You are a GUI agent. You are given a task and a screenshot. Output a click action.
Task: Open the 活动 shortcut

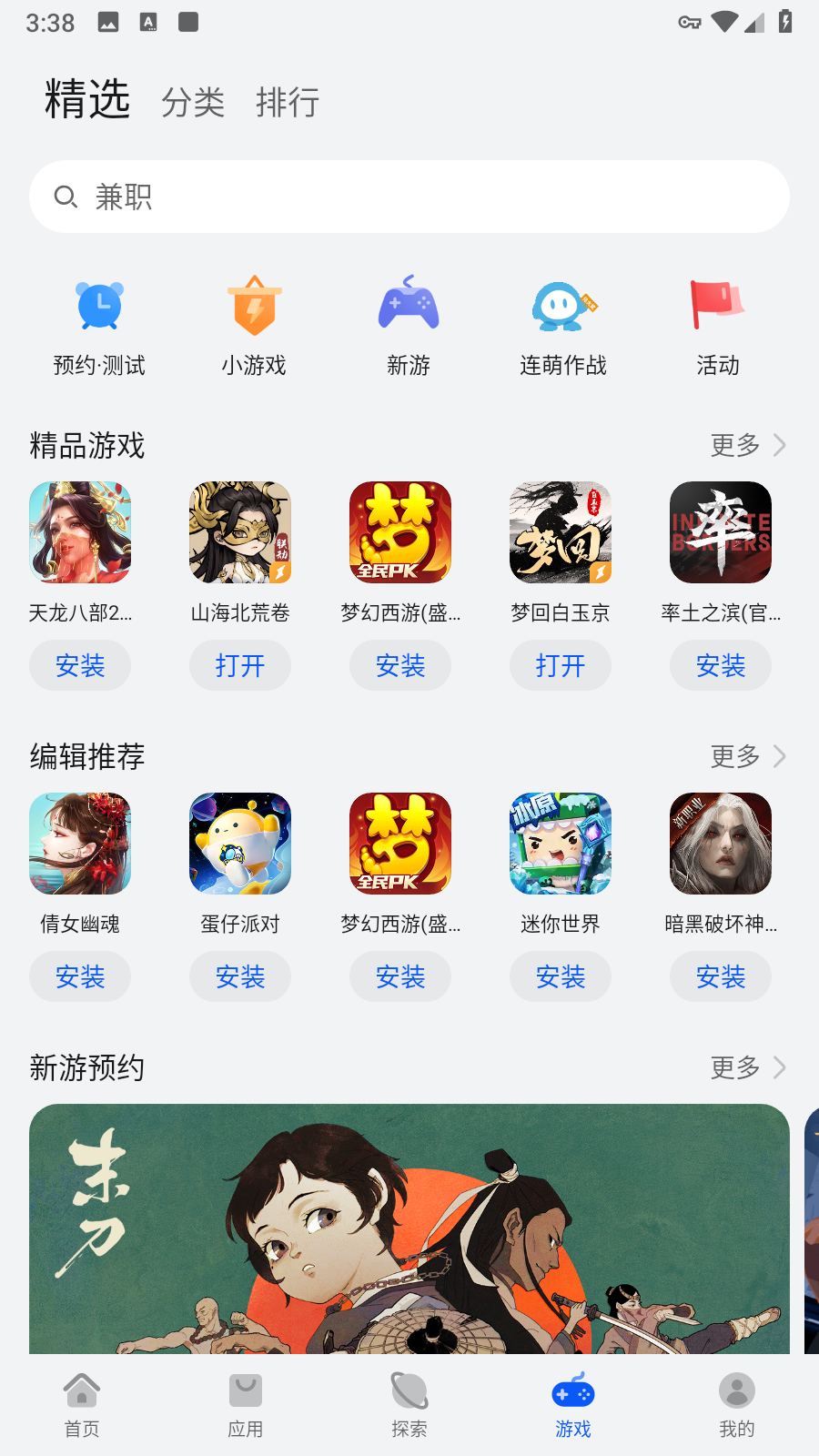pyautogui.click(x=718, y=326)
